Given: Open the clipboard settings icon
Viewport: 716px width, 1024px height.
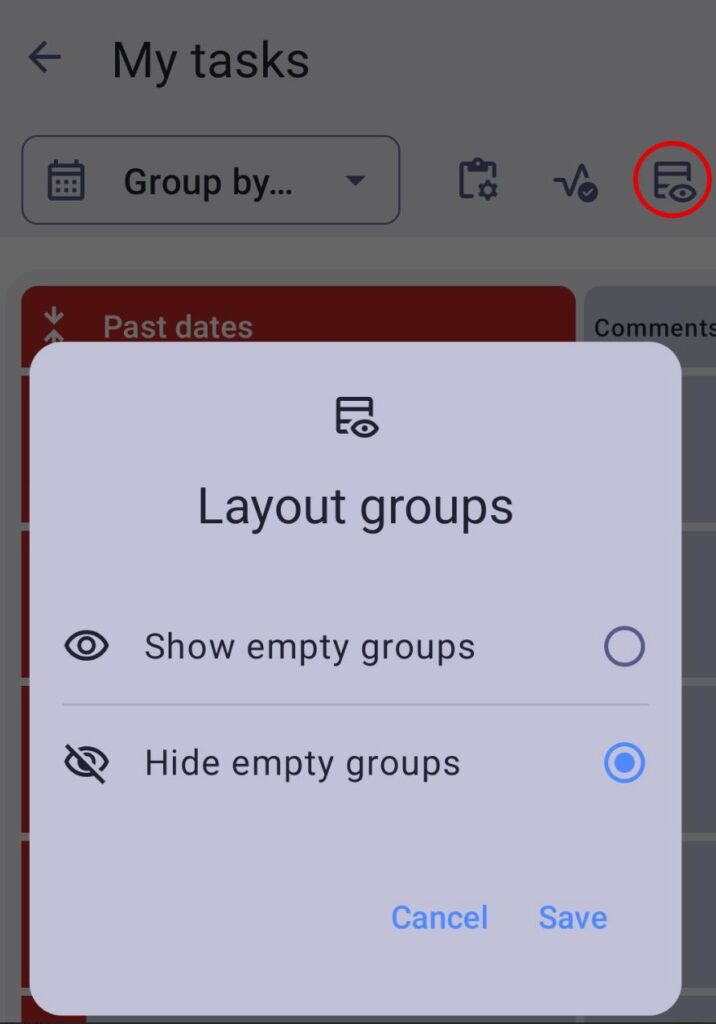Looking at the screenshot, I should (478, 180).
